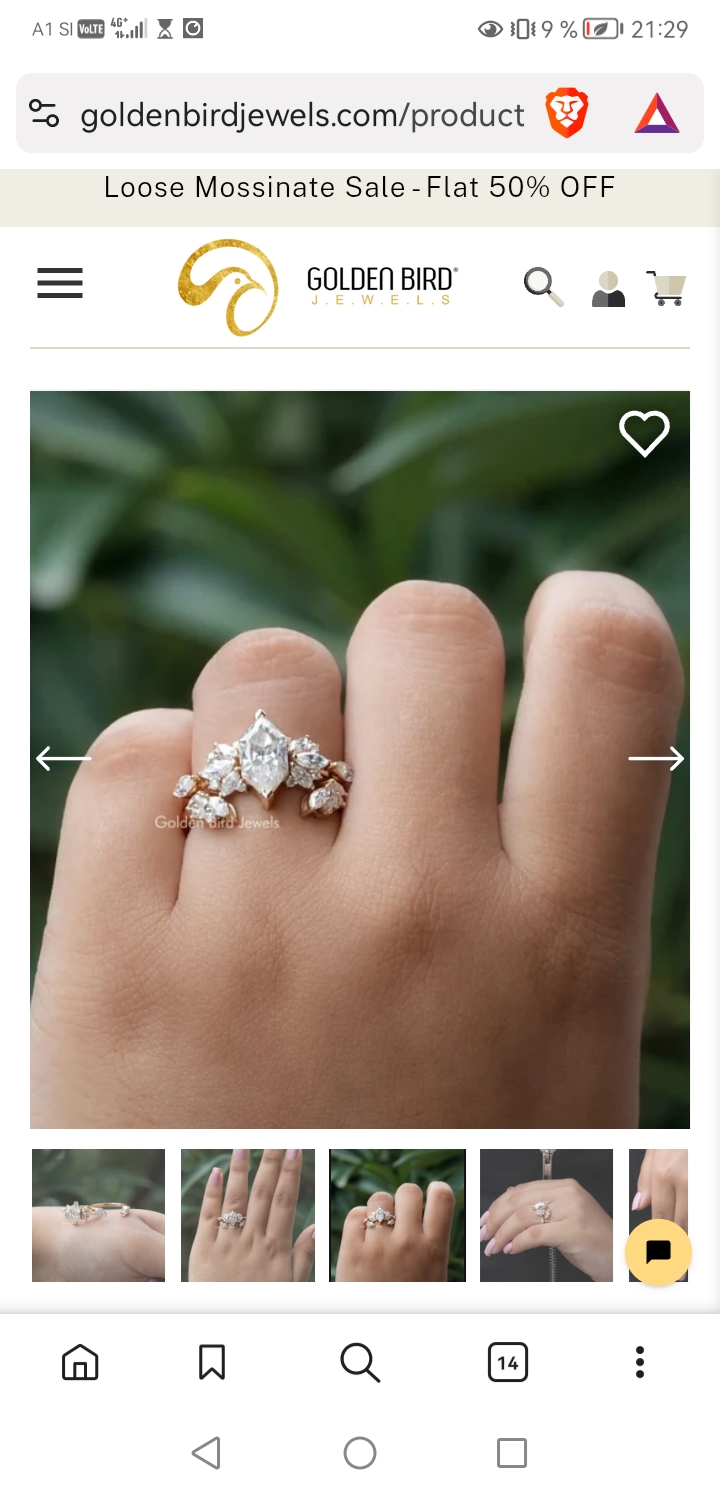Show previous product image with left arrow
The width and height of the screenshot is (720, 1496).
63,759
